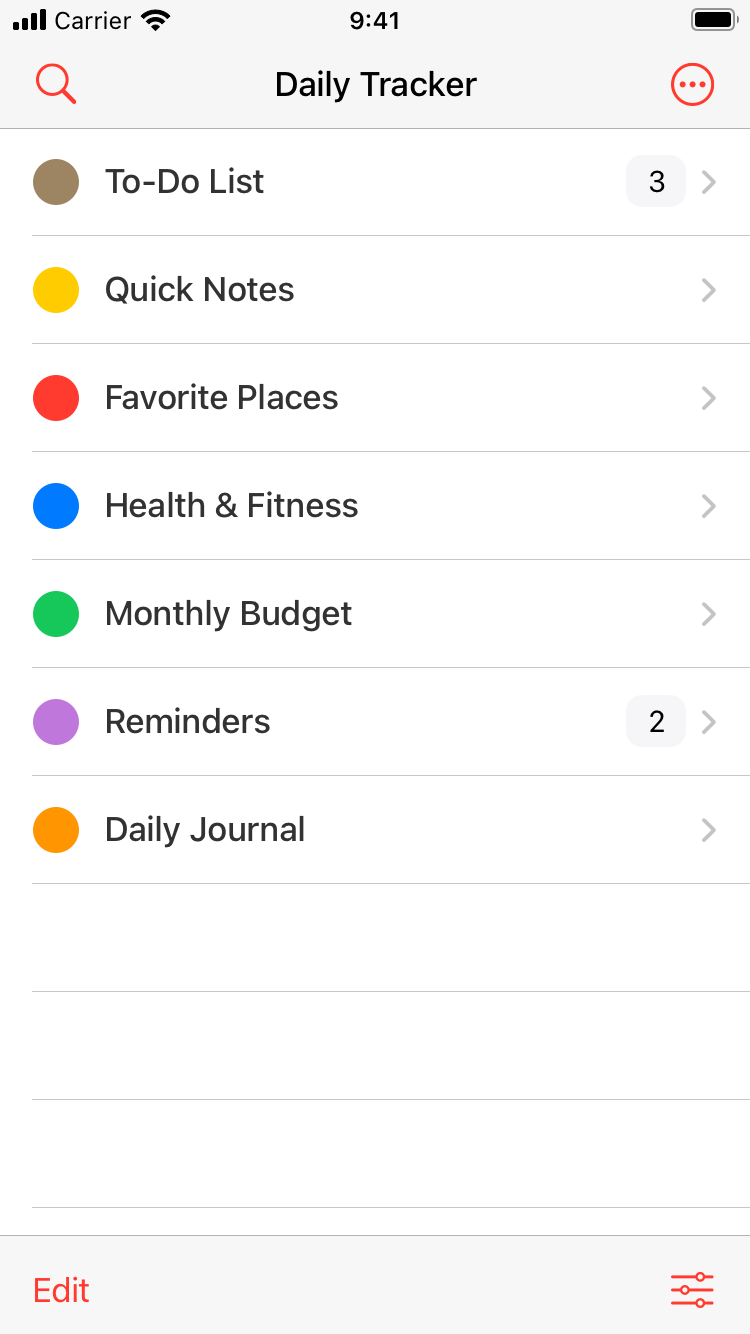View the Monthly Budget list

pyautogui.click(x=375, y=614)
